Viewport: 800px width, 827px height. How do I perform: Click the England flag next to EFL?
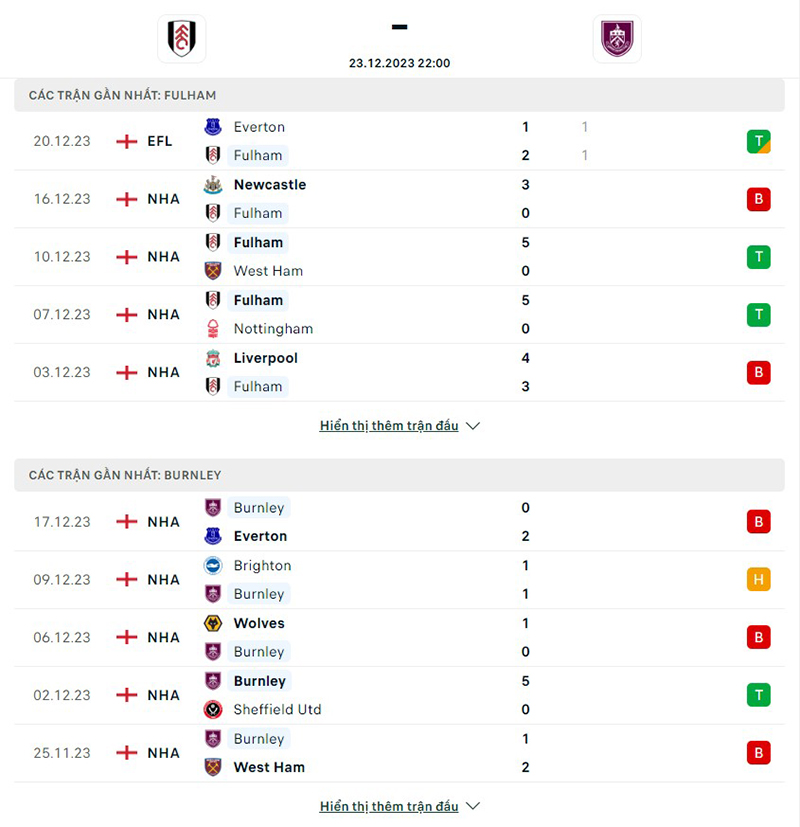click(126, 141)
